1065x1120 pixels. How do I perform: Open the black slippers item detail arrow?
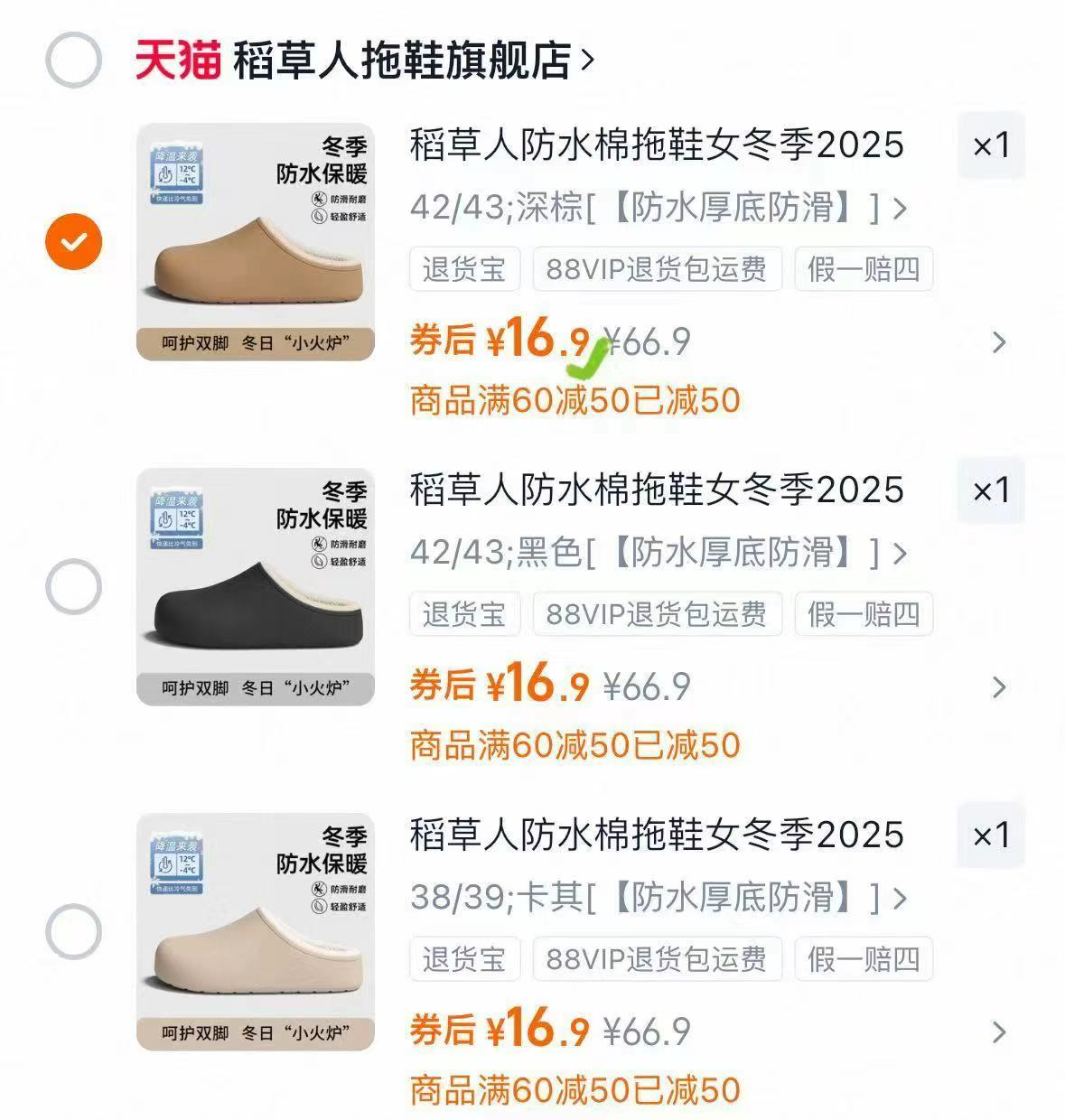coord(998,686)
